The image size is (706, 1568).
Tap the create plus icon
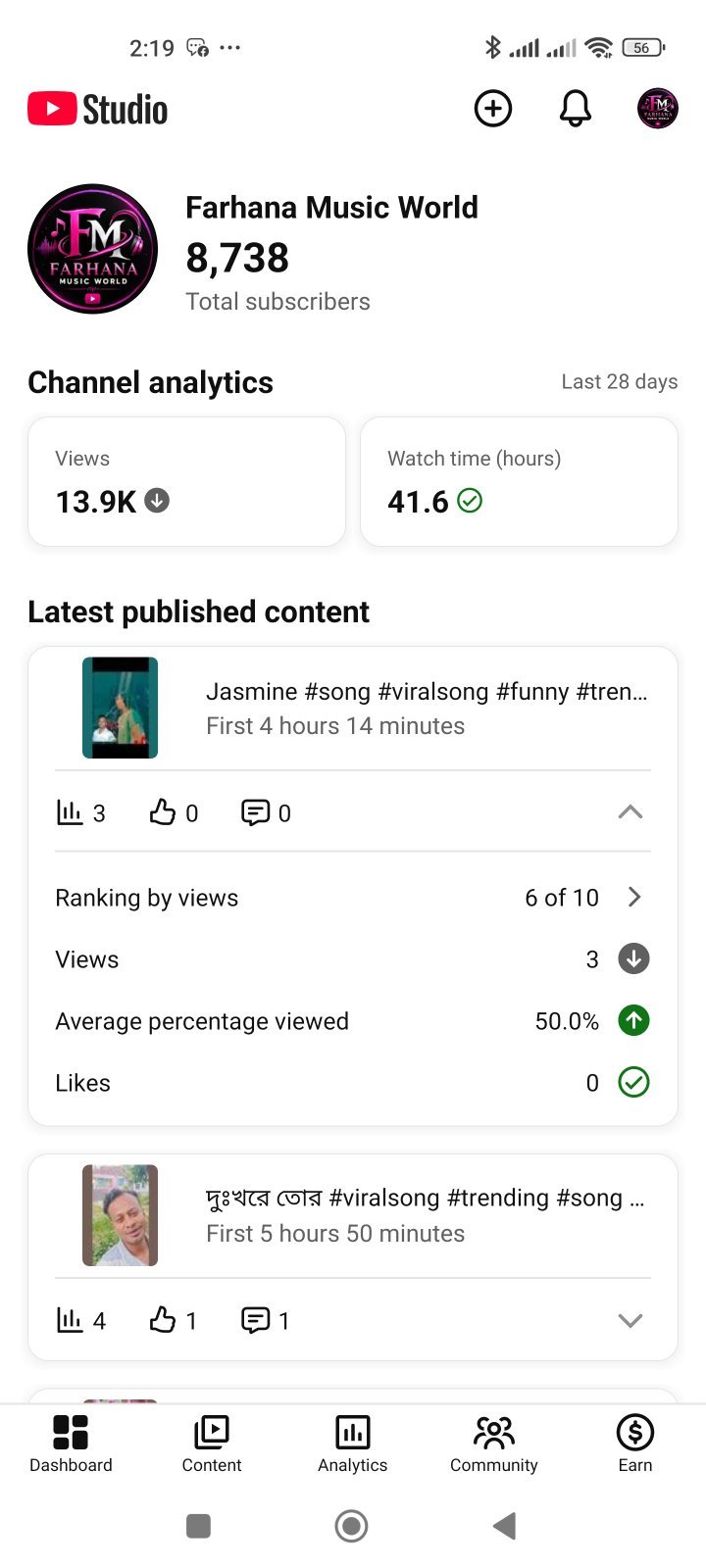493,109
